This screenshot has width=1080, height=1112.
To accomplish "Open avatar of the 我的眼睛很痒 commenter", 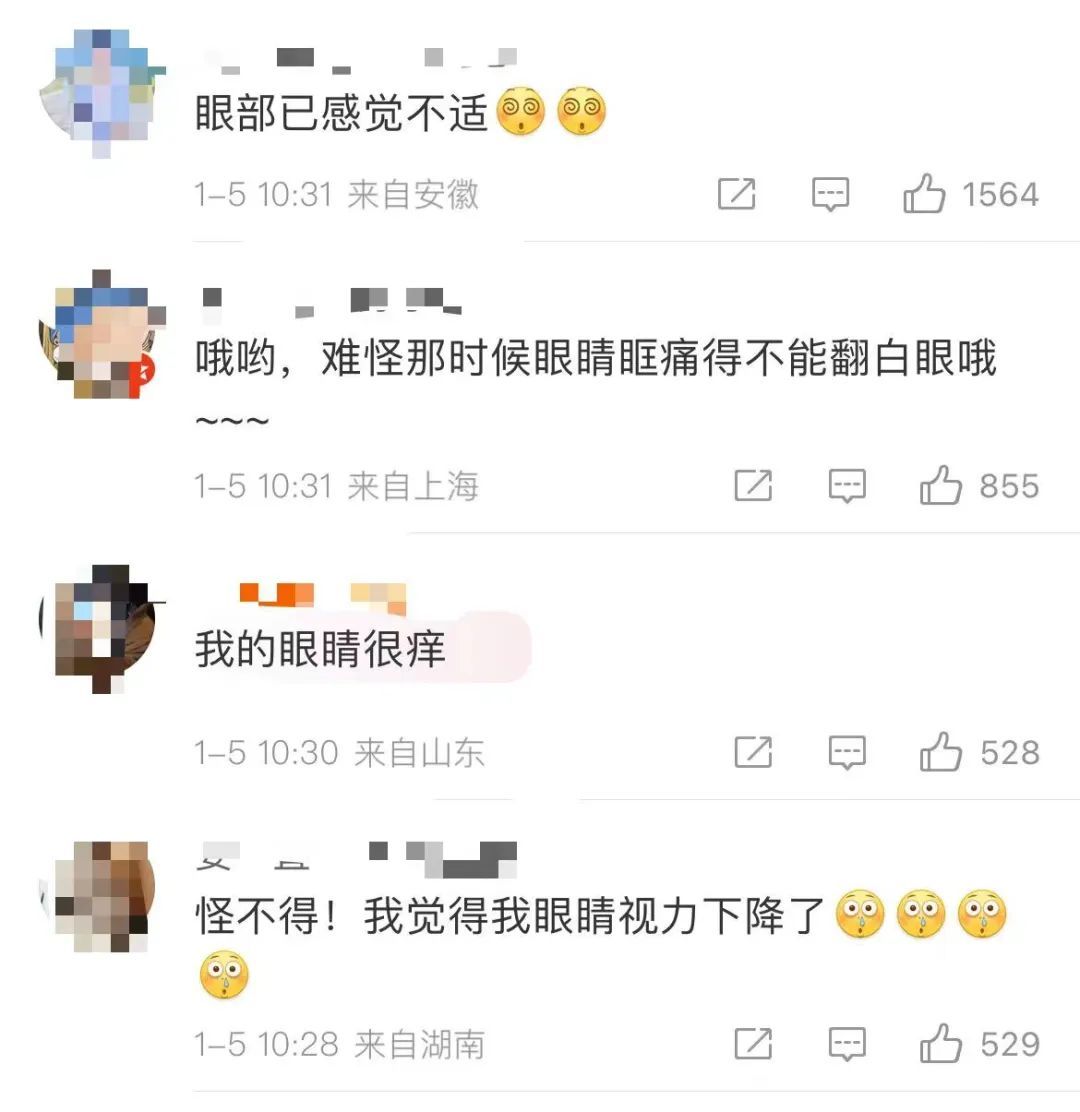I will [x=98, y=628].
